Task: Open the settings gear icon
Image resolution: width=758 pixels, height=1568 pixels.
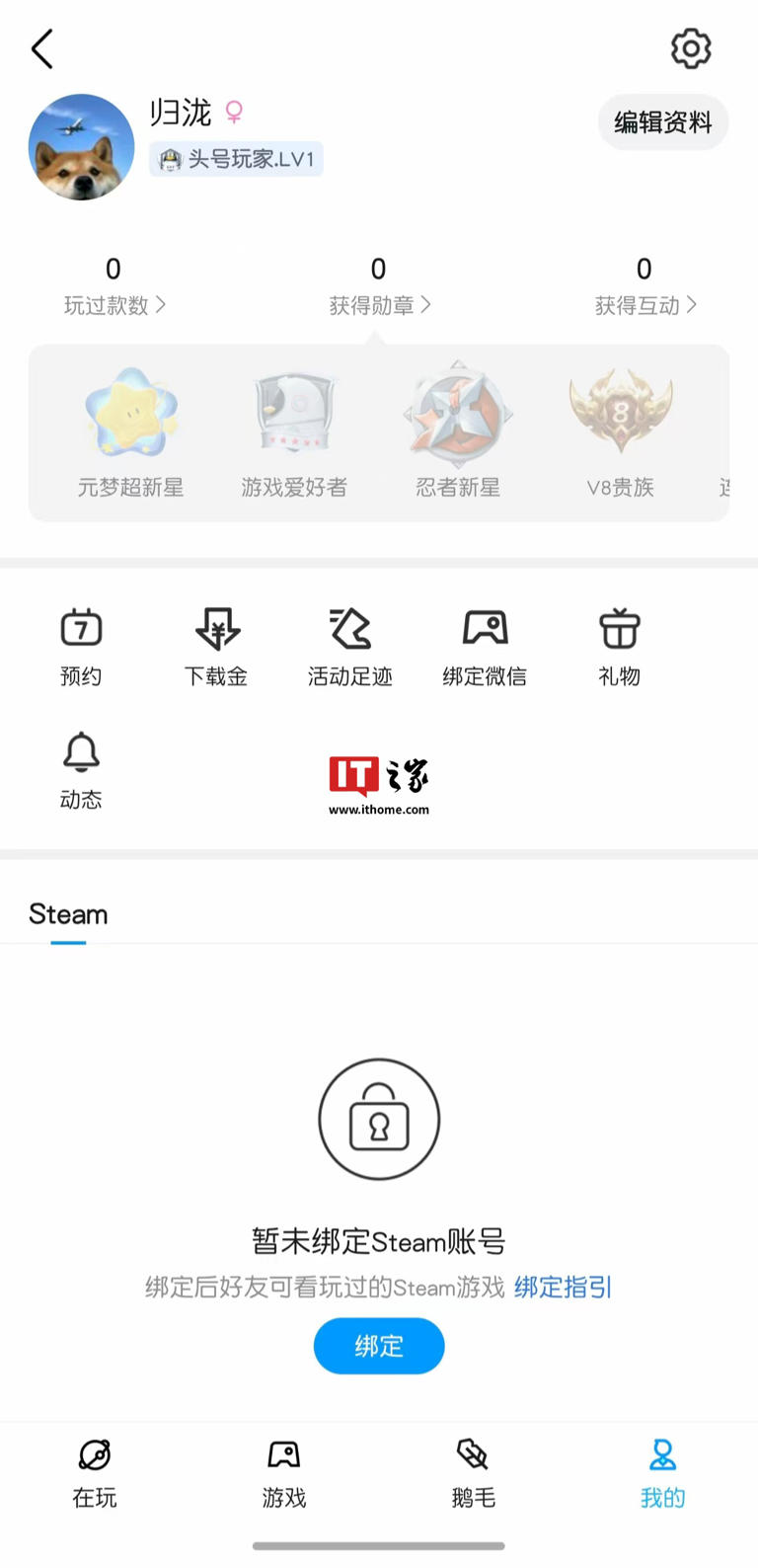Action: point(690,47)
